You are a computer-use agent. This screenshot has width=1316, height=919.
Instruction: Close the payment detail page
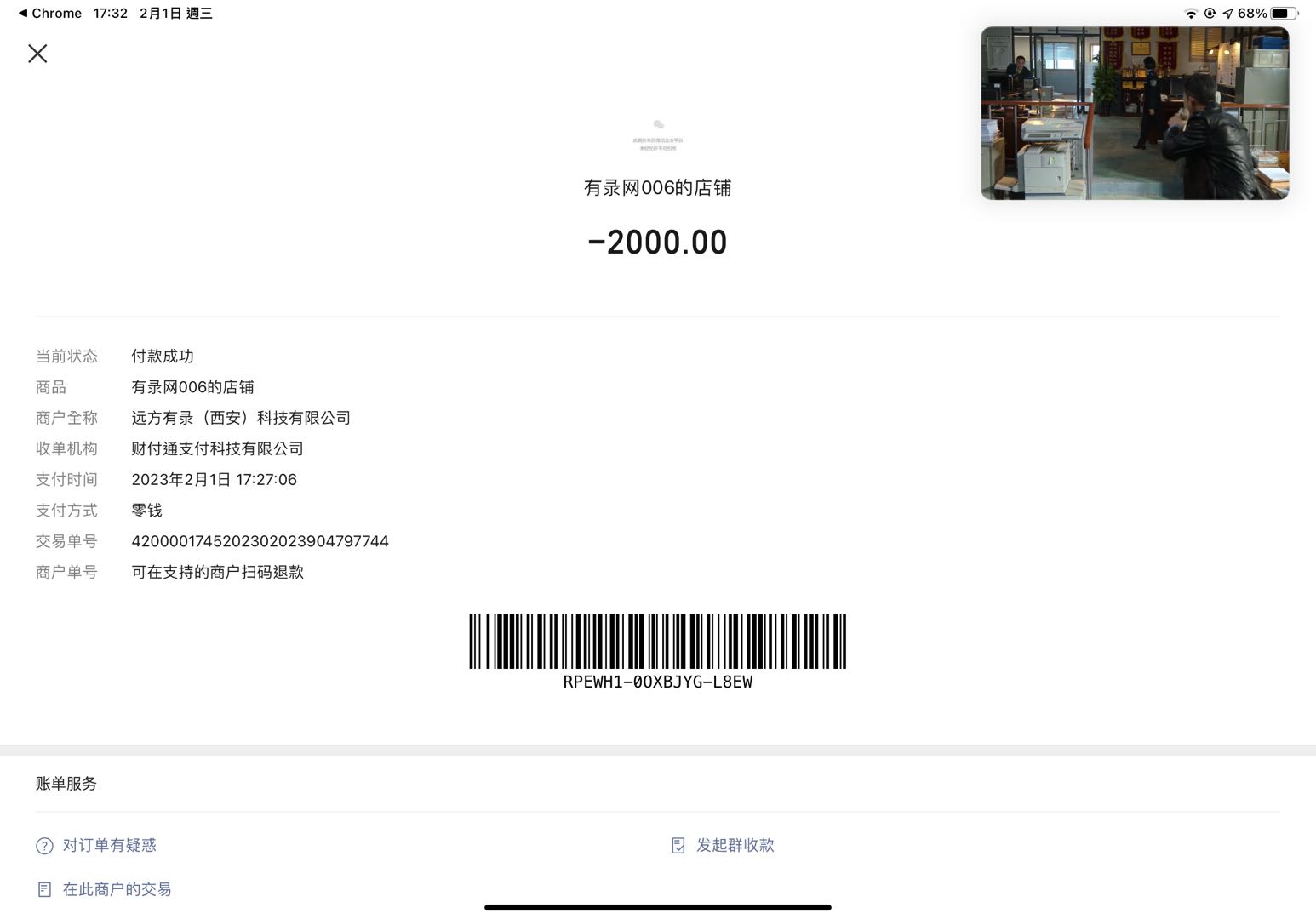(x=37, y=54)
